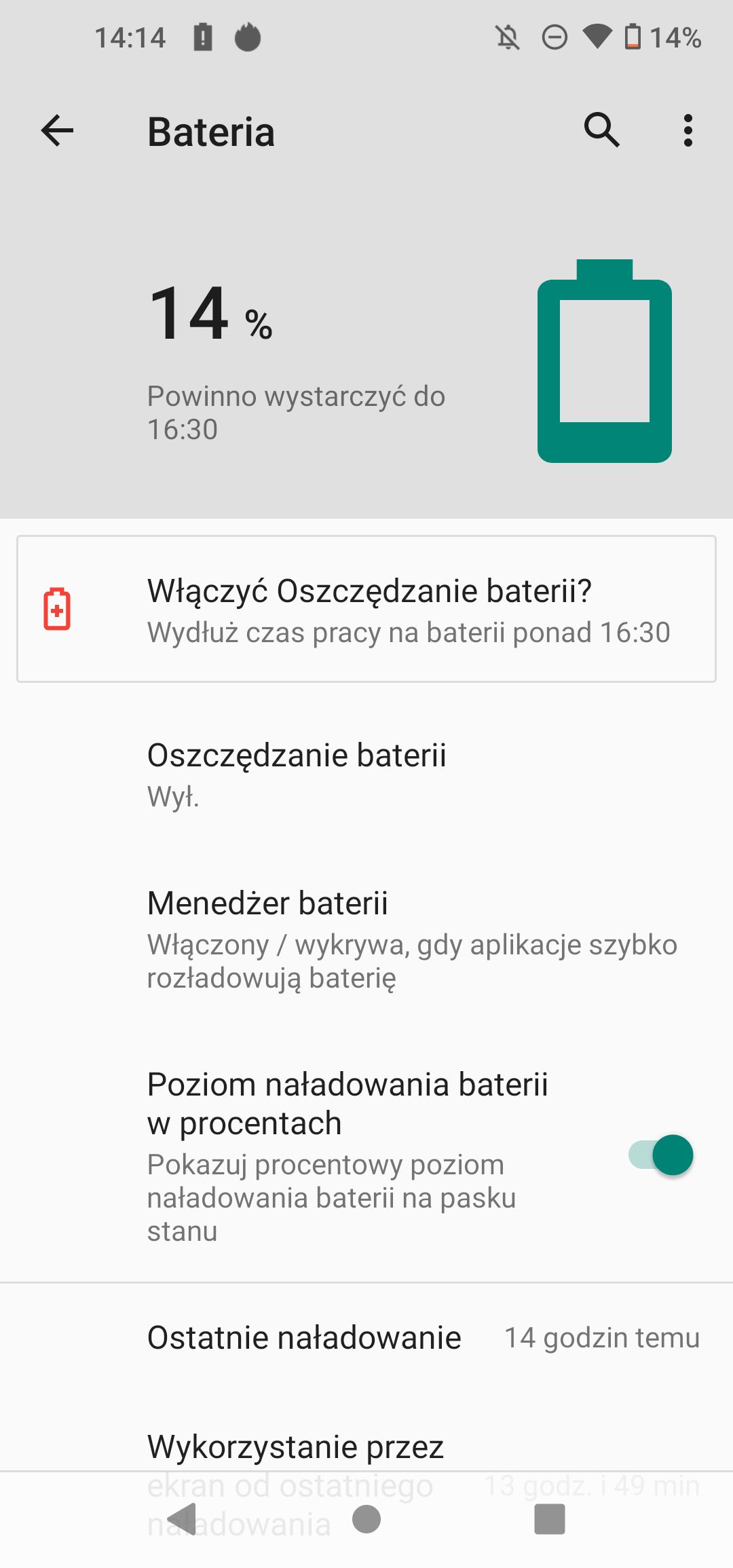Tap the system home button
The height and width of the screenshot is (1568, 733).
[366, 1519]
